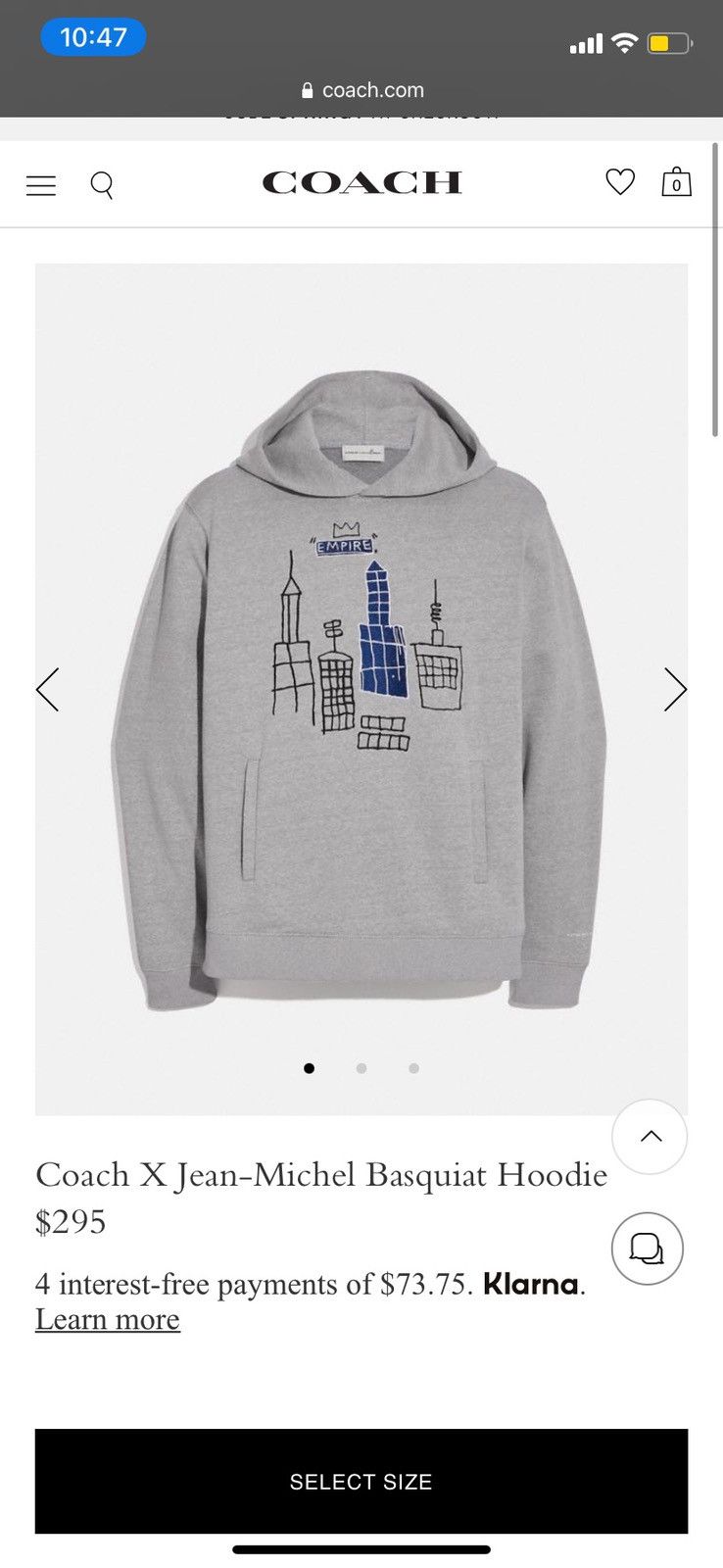Go to the third image dot
Viewport: 723px width, 1568px height.
pos(413,1068)
